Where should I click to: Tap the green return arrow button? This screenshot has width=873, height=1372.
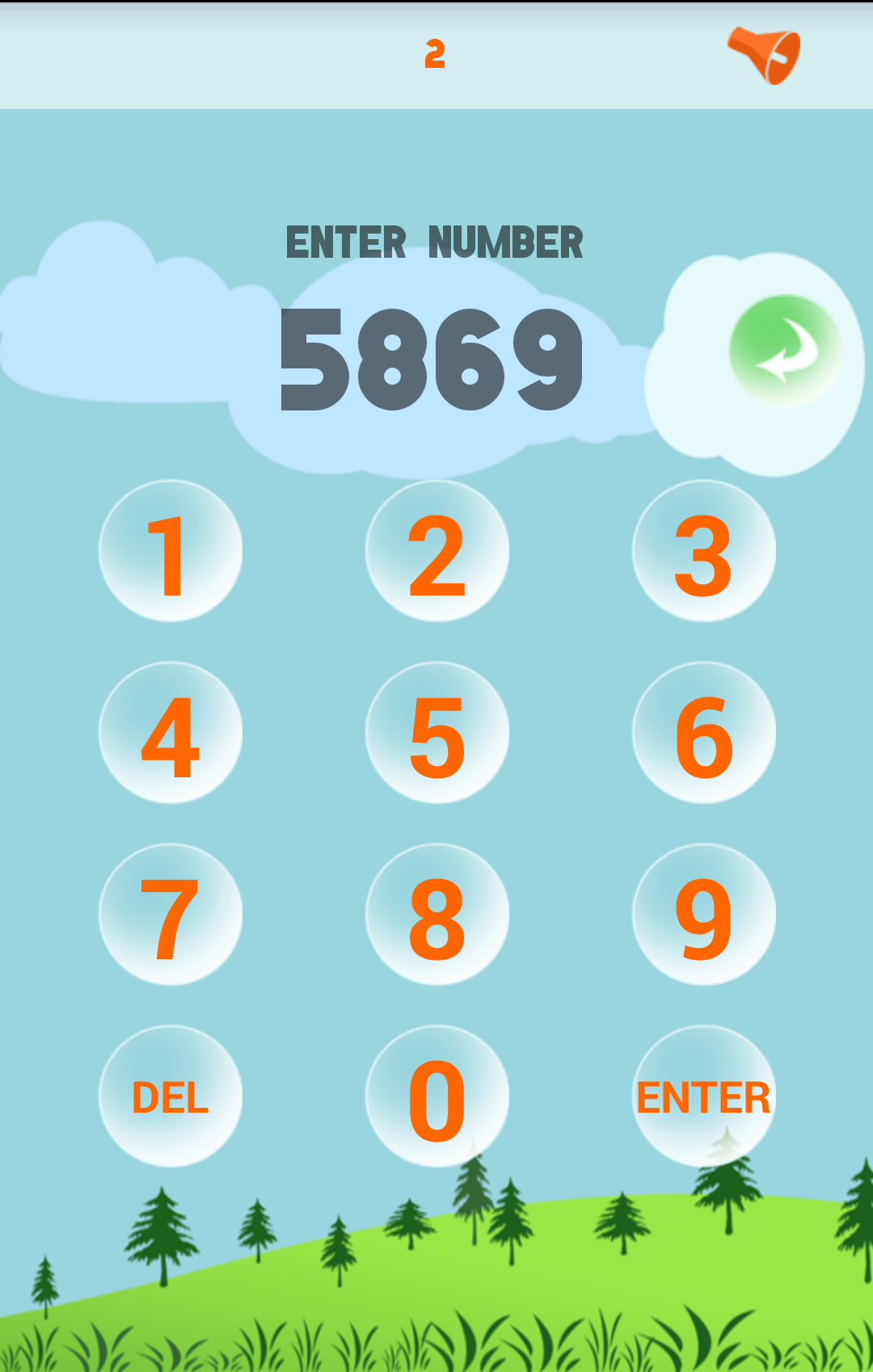tap(784, 351)
